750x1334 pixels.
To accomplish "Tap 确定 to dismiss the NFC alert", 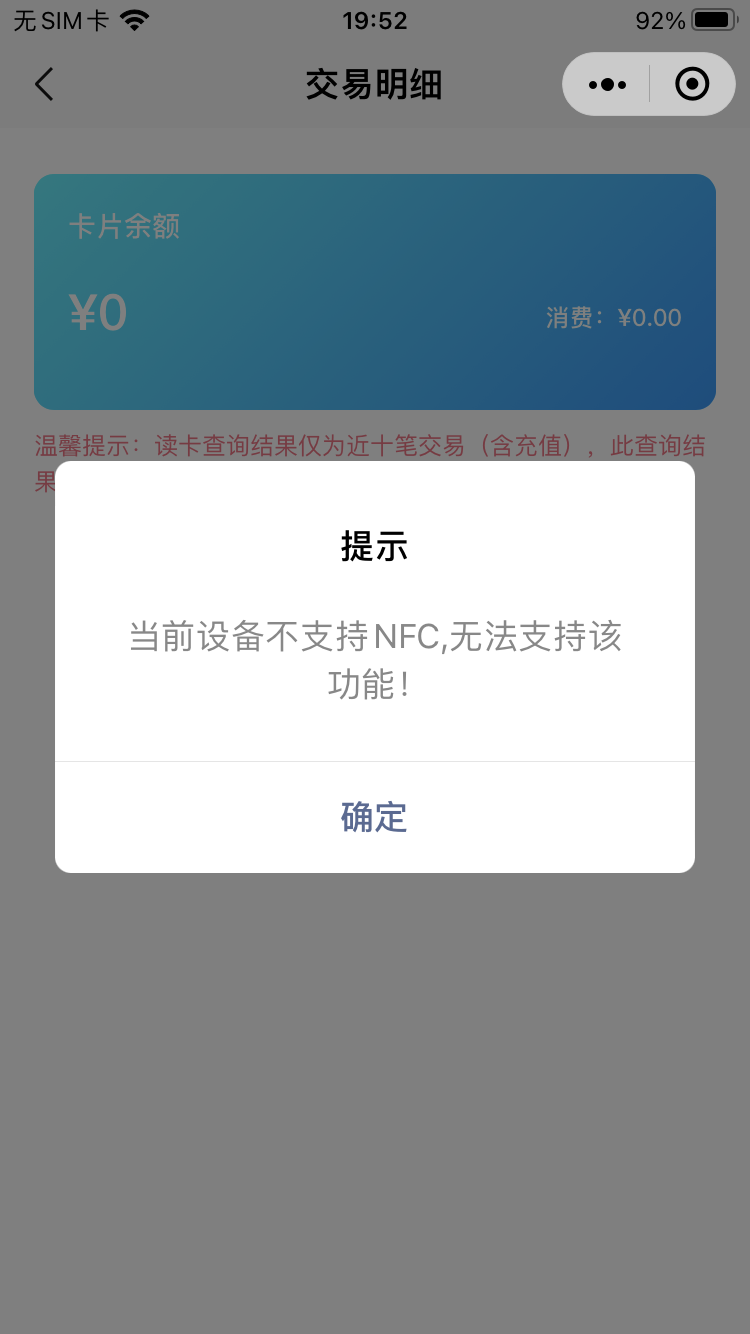I will tap(374, 817).
